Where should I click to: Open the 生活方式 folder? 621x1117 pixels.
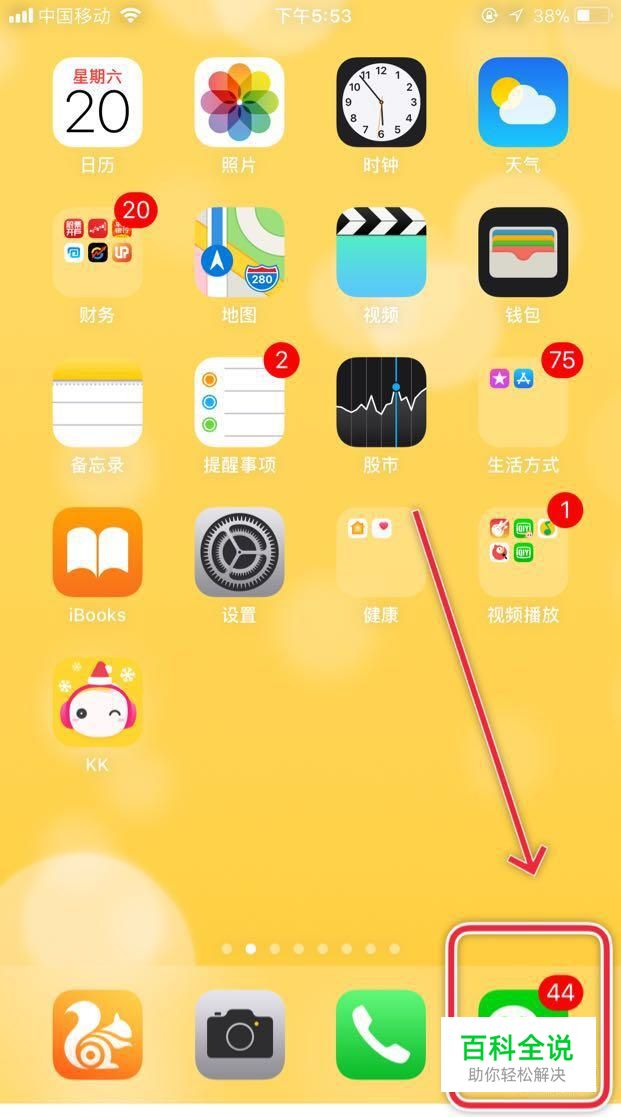[523, 402]
